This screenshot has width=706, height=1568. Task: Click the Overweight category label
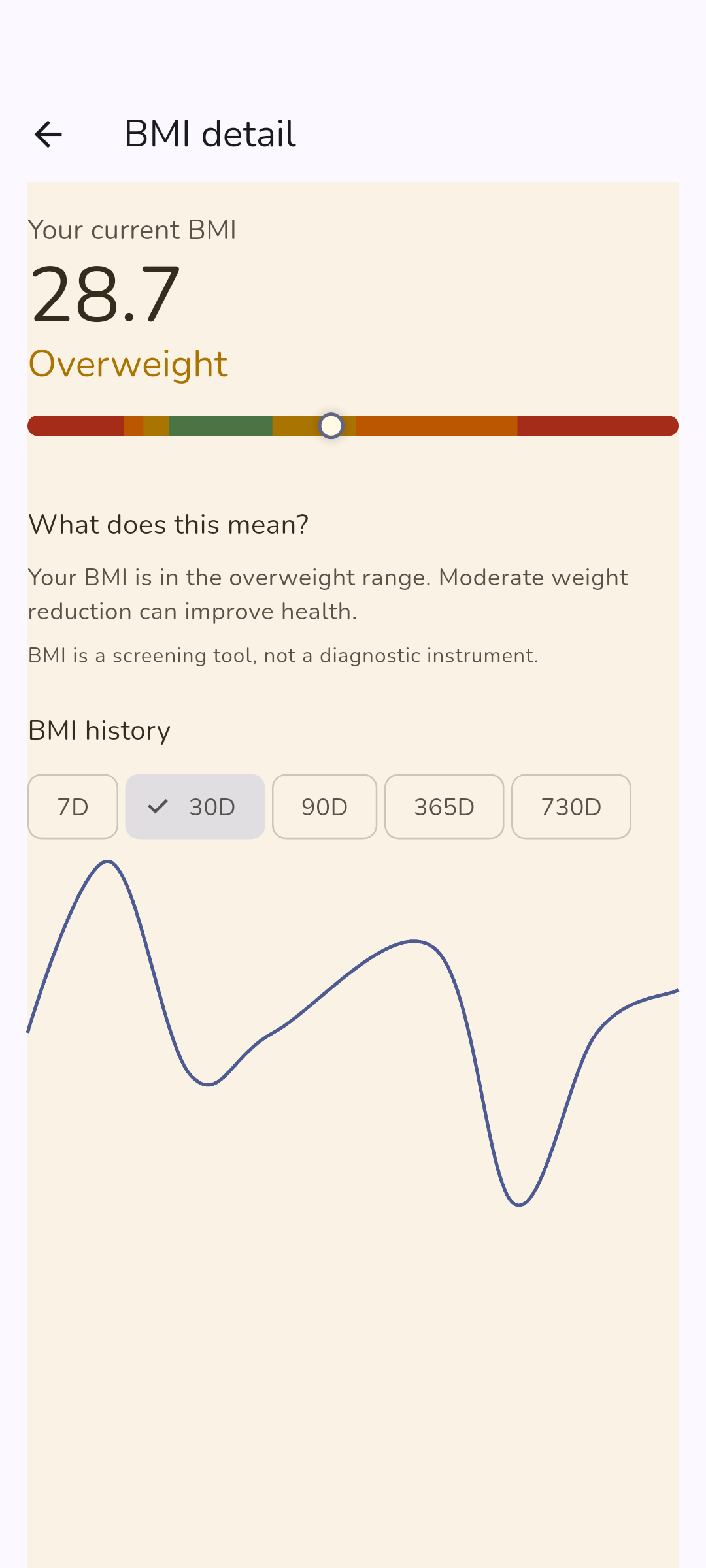point(128,365)
